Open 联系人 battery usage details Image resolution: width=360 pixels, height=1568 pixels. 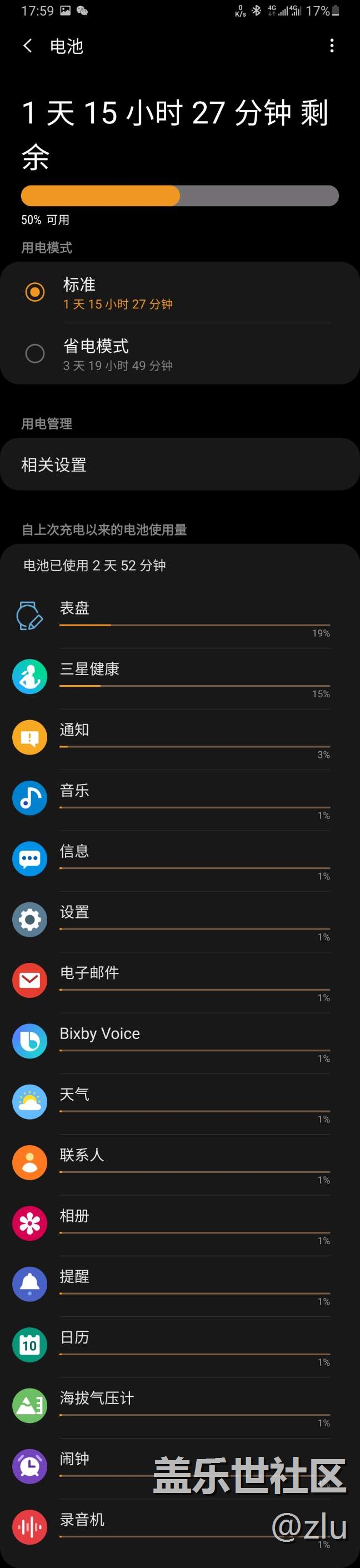click(180, 1165)
